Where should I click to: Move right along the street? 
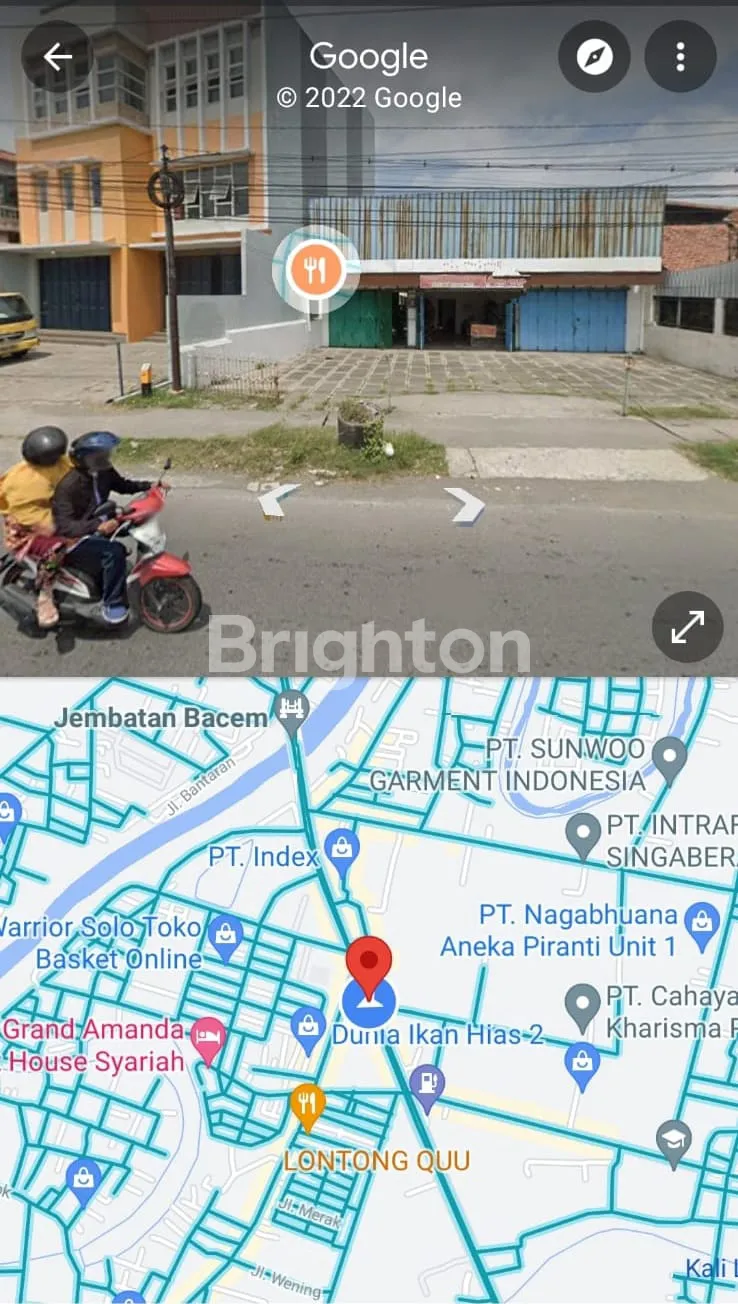pos(465,505)
